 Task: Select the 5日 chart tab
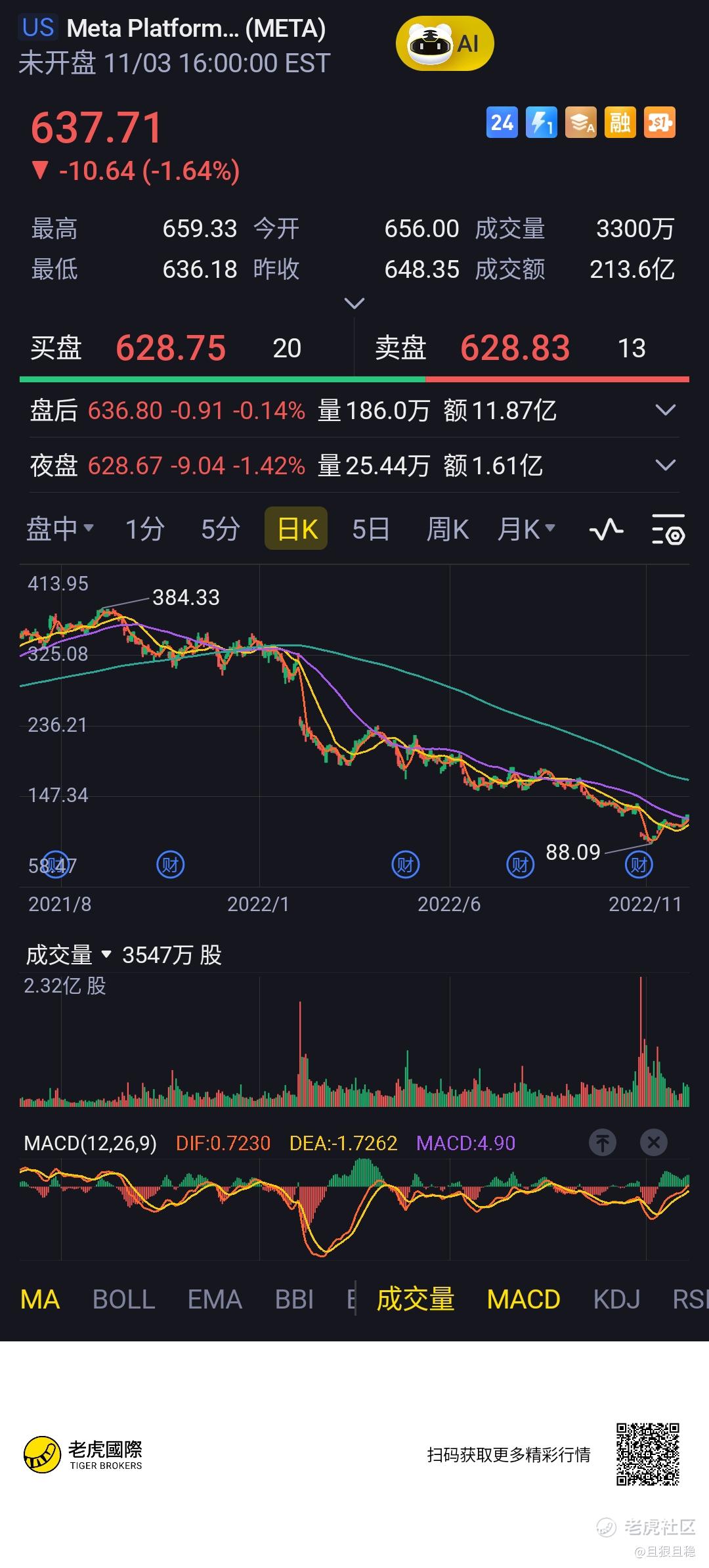coord(371,529)
